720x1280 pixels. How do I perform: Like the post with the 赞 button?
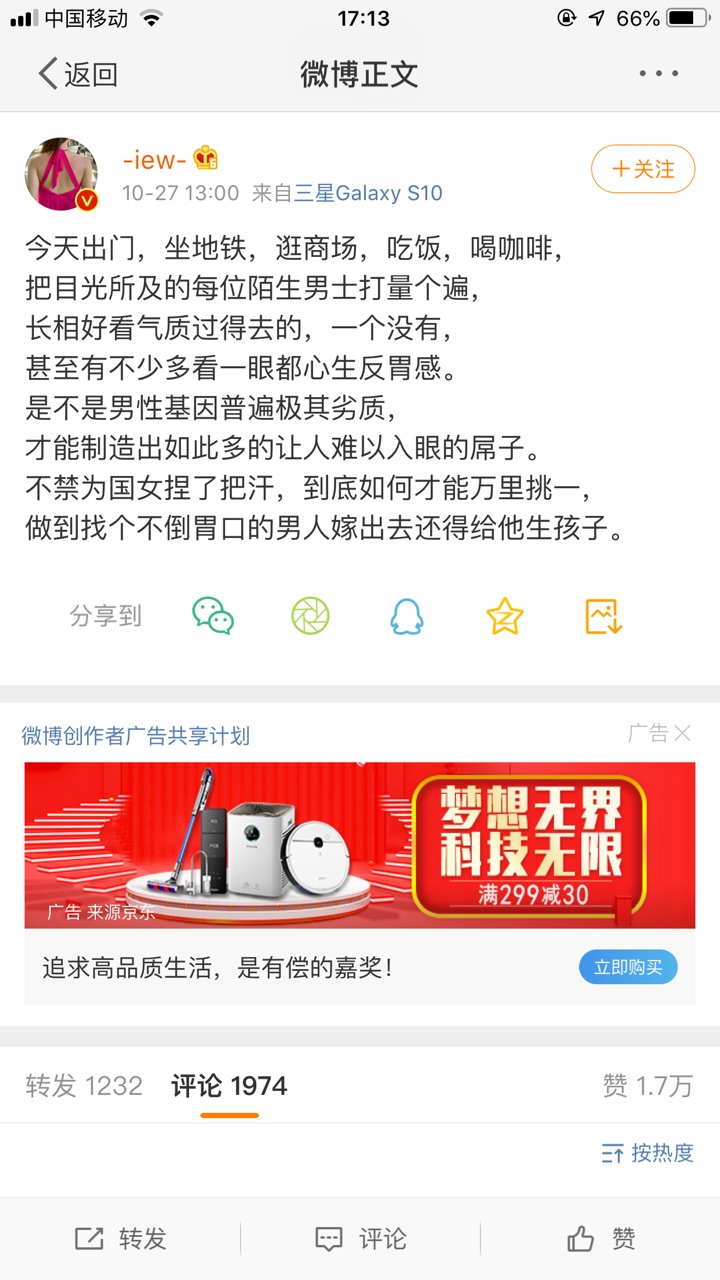[600, 1239]
